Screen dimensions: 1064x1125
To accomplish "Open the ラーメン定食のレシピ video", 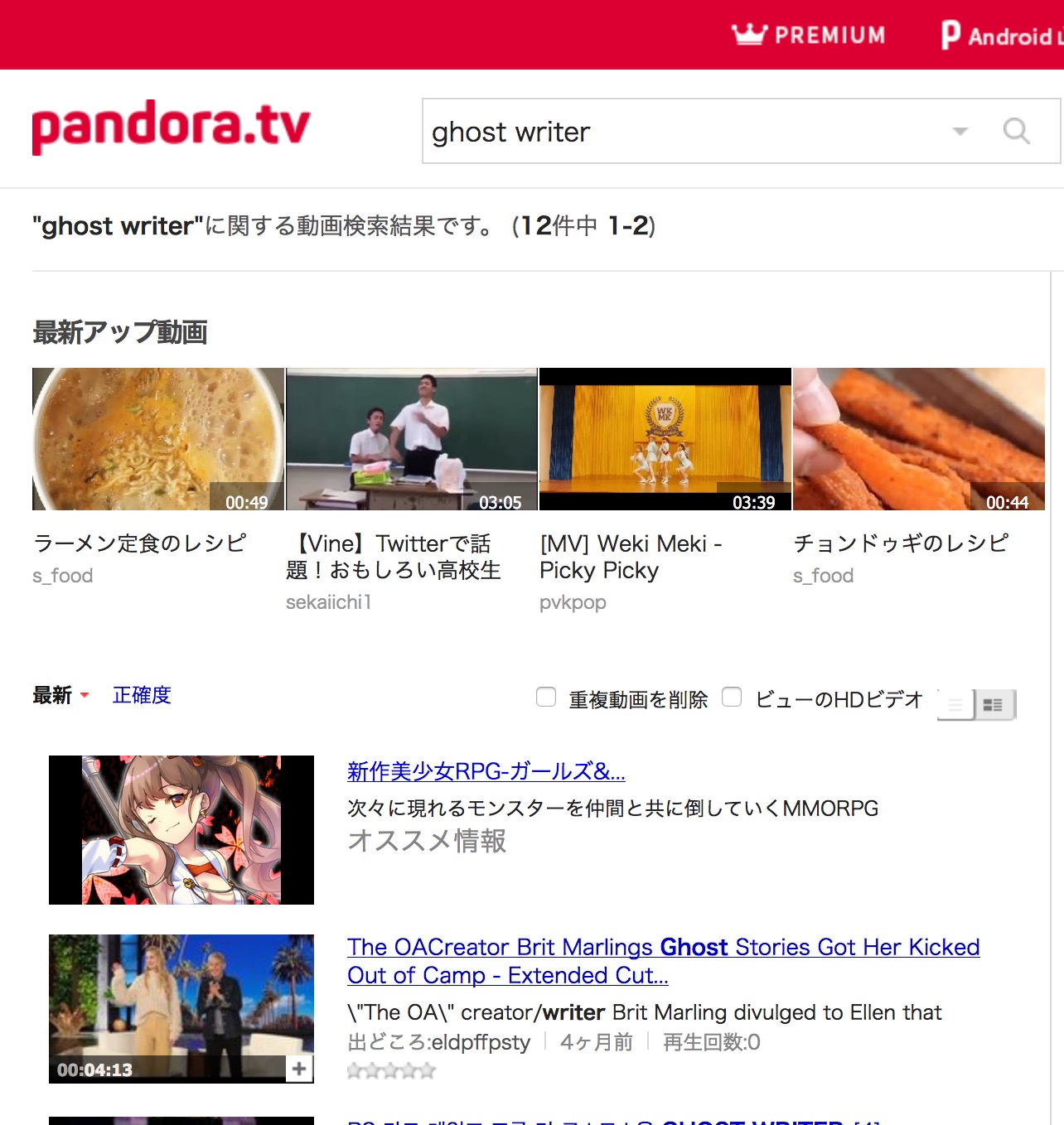I will coord(158,439).
